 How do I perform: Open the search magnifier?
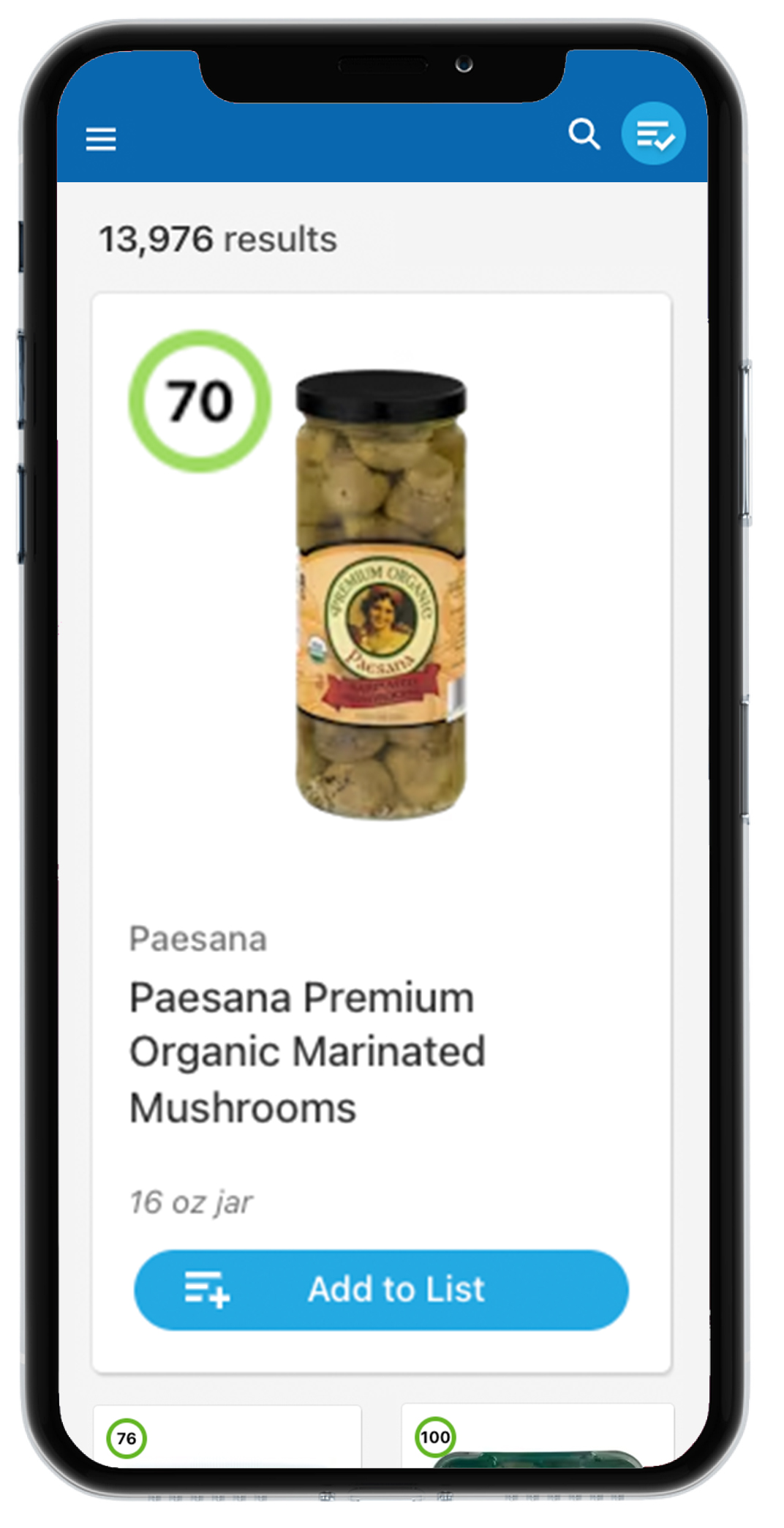[x=584, y=135]
